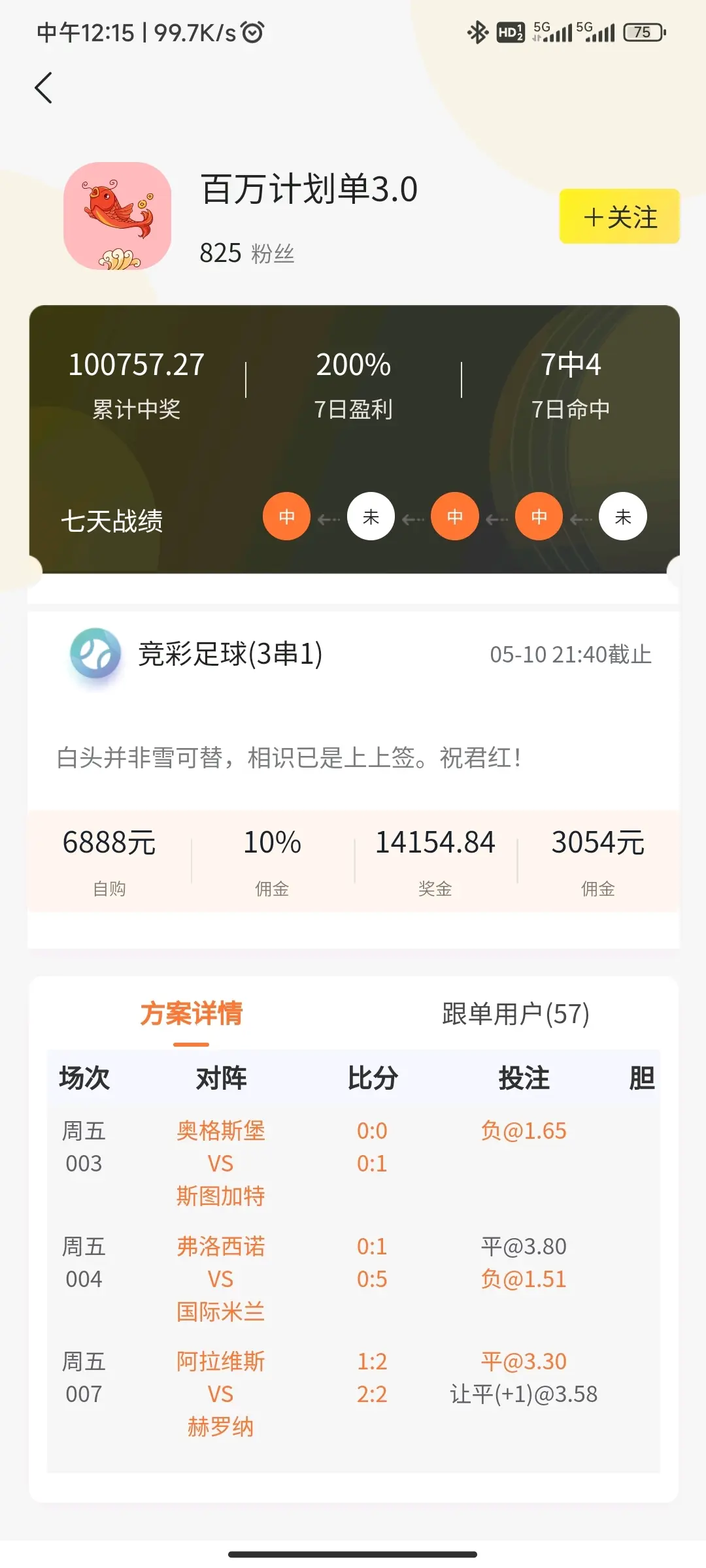Tap the first orange 中 result circle
Viewport: 706px width, 1568px height.
pyautogui.click(x=286, y=516)
